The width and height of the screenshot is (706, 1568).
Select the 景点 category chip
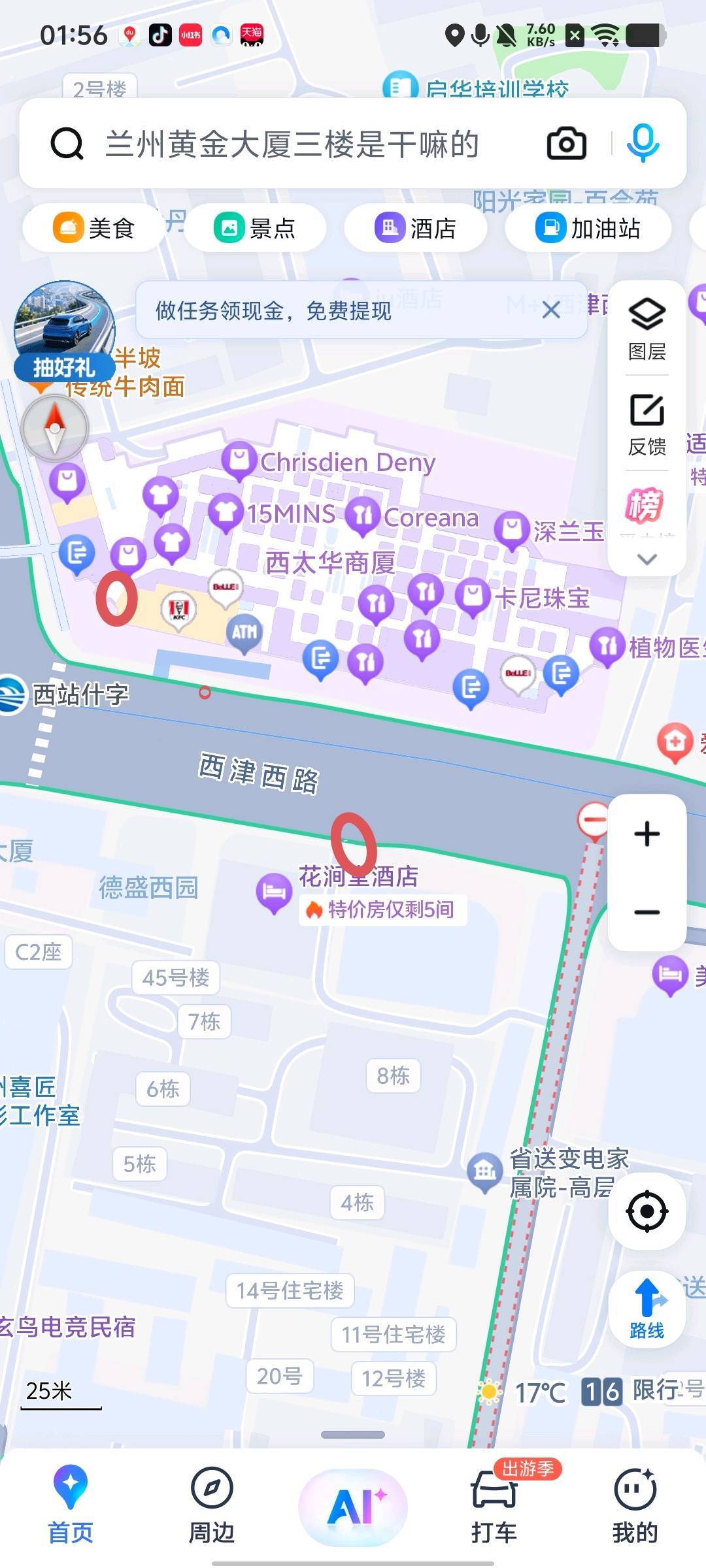click(x=255, y=228)
